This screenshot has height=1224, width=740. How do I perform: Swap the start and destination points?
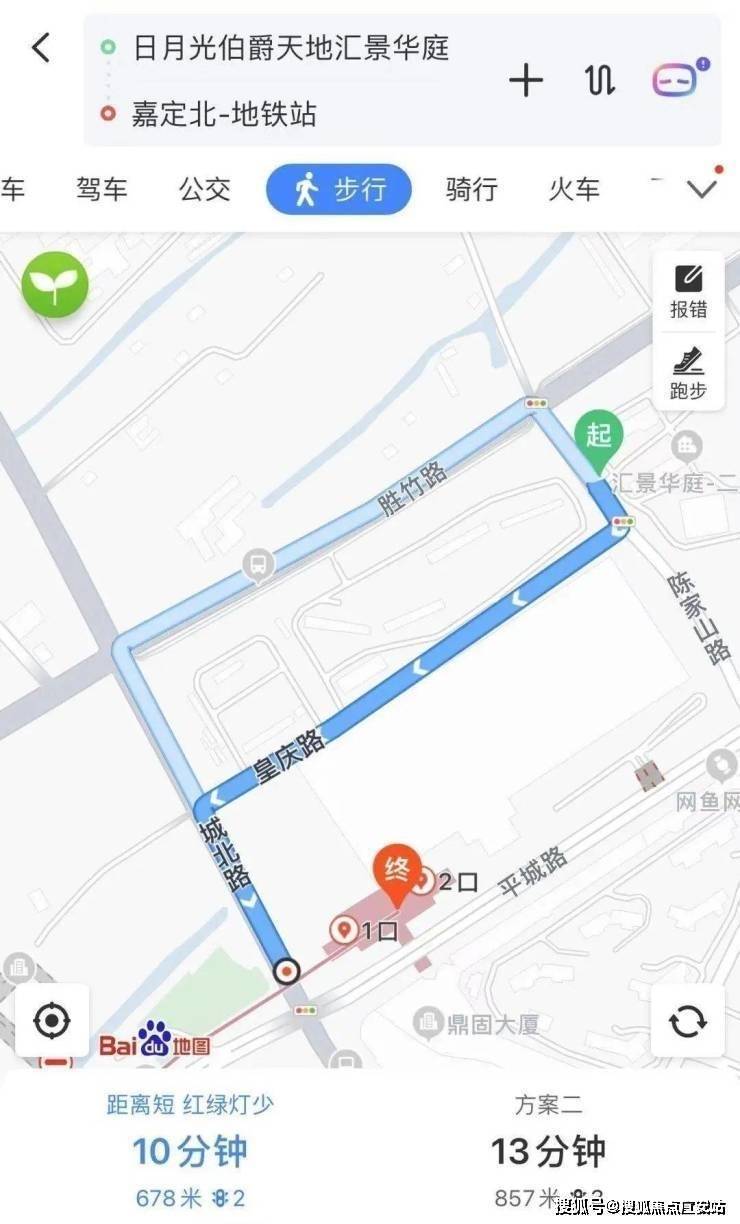coord(600,80)
